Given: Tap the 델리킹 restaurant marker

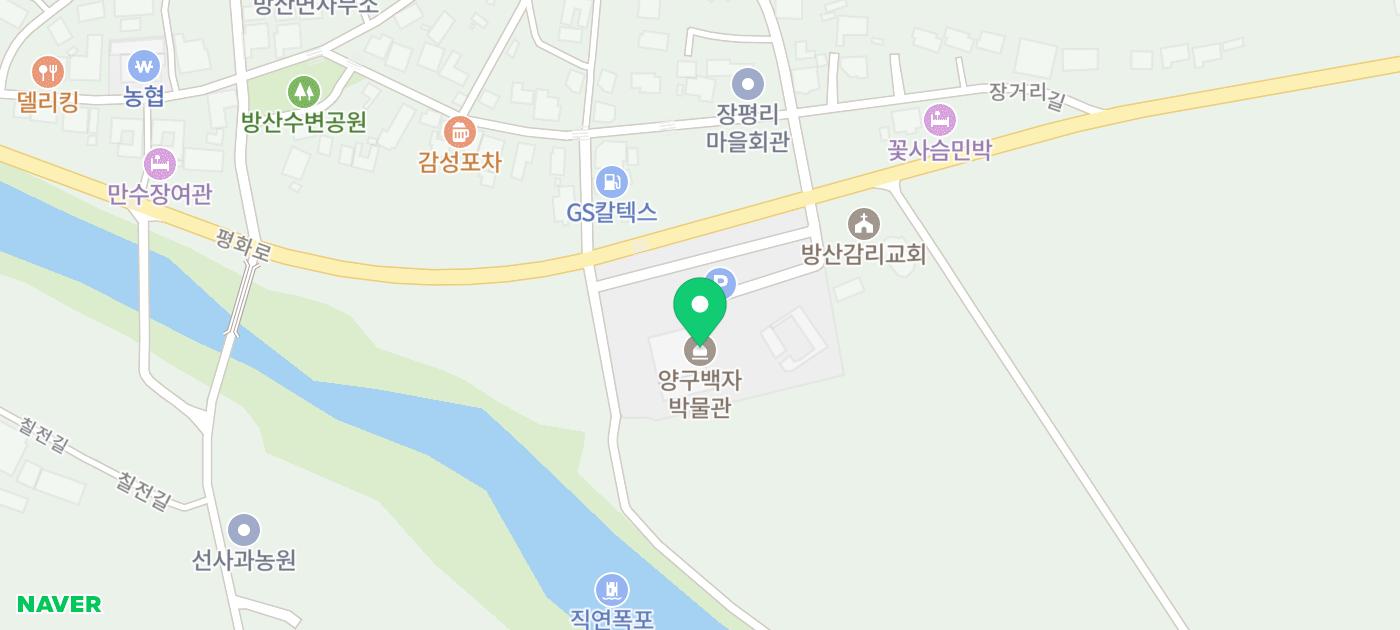Looking at the screenshot, I should (47, 71).
